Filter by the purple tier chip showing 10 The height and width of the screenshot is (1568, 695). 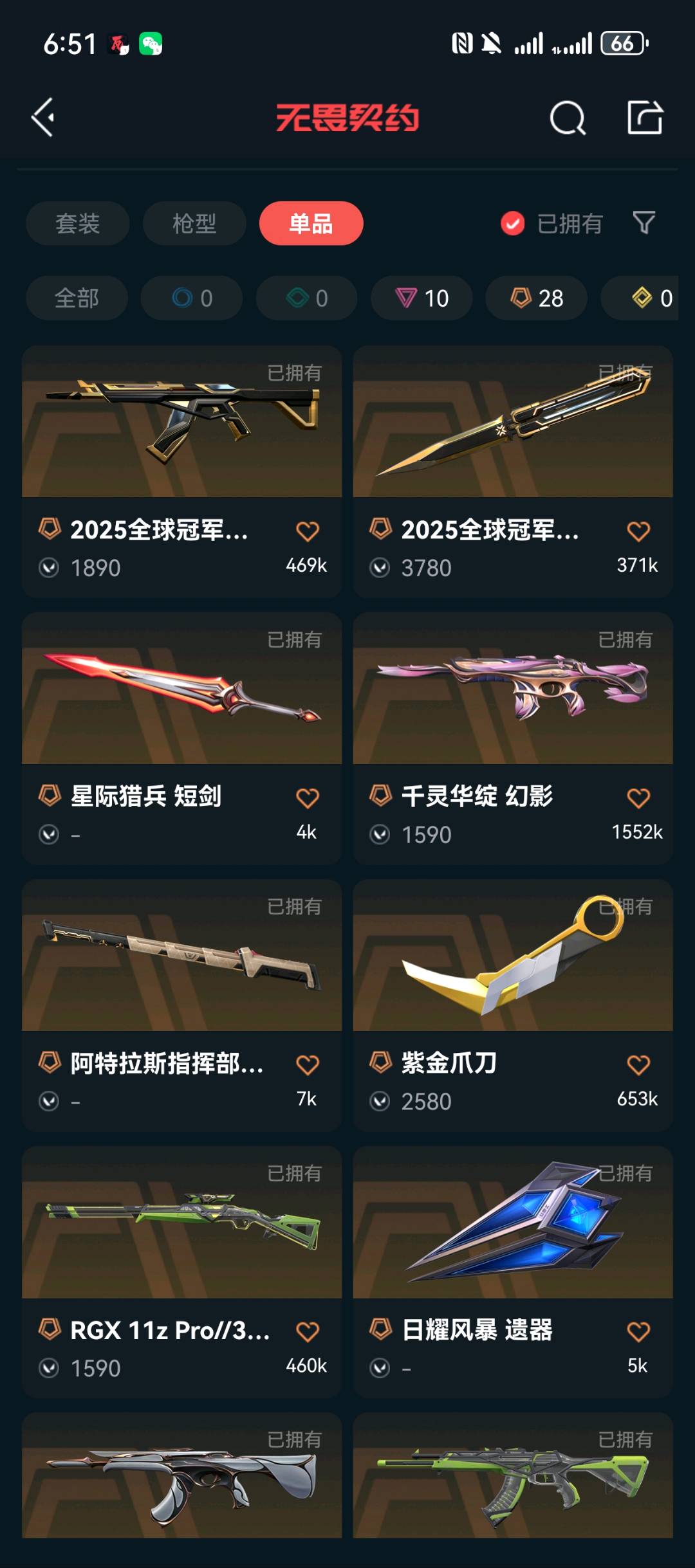[422, 298]
